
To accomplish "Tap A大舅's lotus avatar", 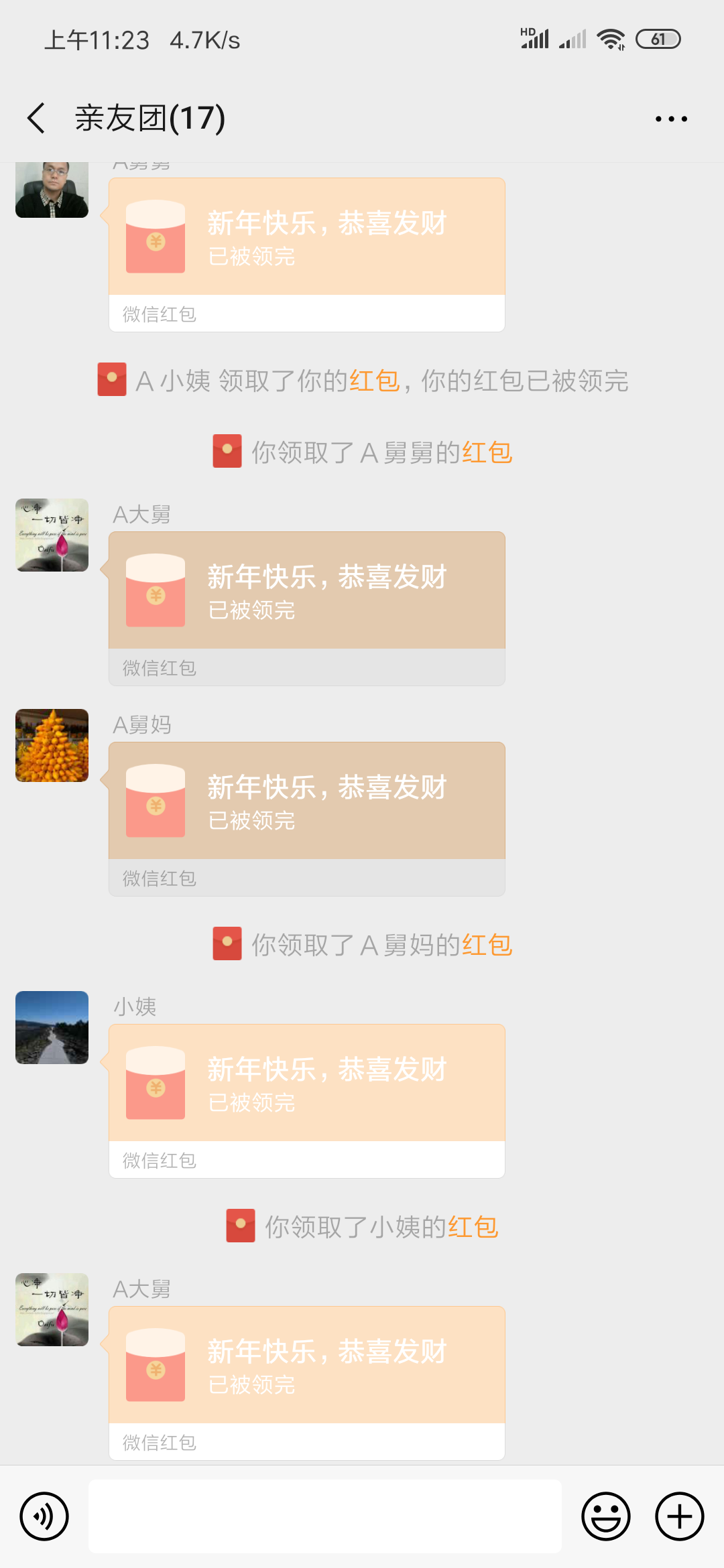I will pos(52,536).
